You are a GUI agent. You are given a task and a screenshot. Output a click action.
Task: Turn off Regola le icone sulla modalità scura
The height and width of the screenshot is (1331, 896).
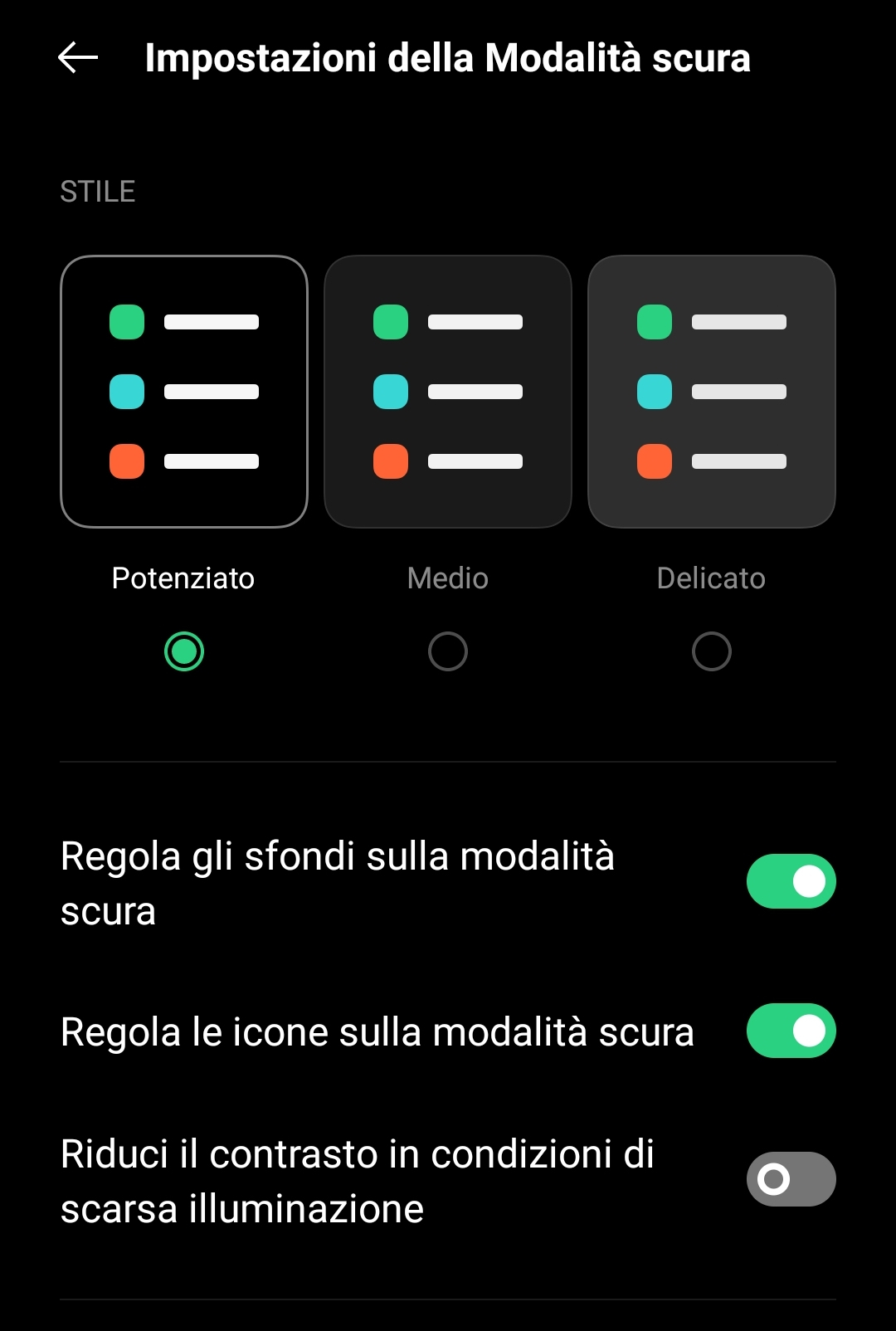(791, 1031)
